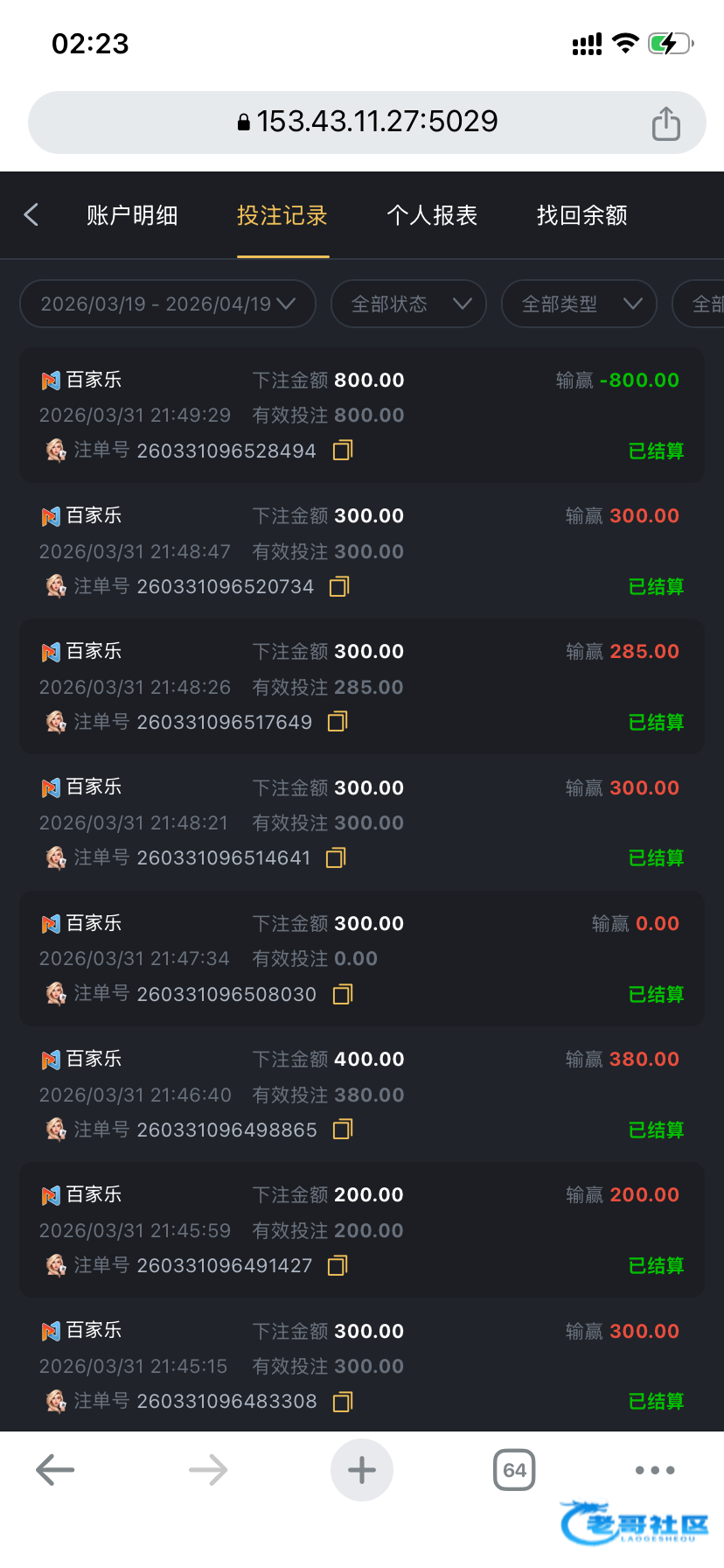View the 64 open browser tabs

pyautogui.click(x=514, y=1470)
